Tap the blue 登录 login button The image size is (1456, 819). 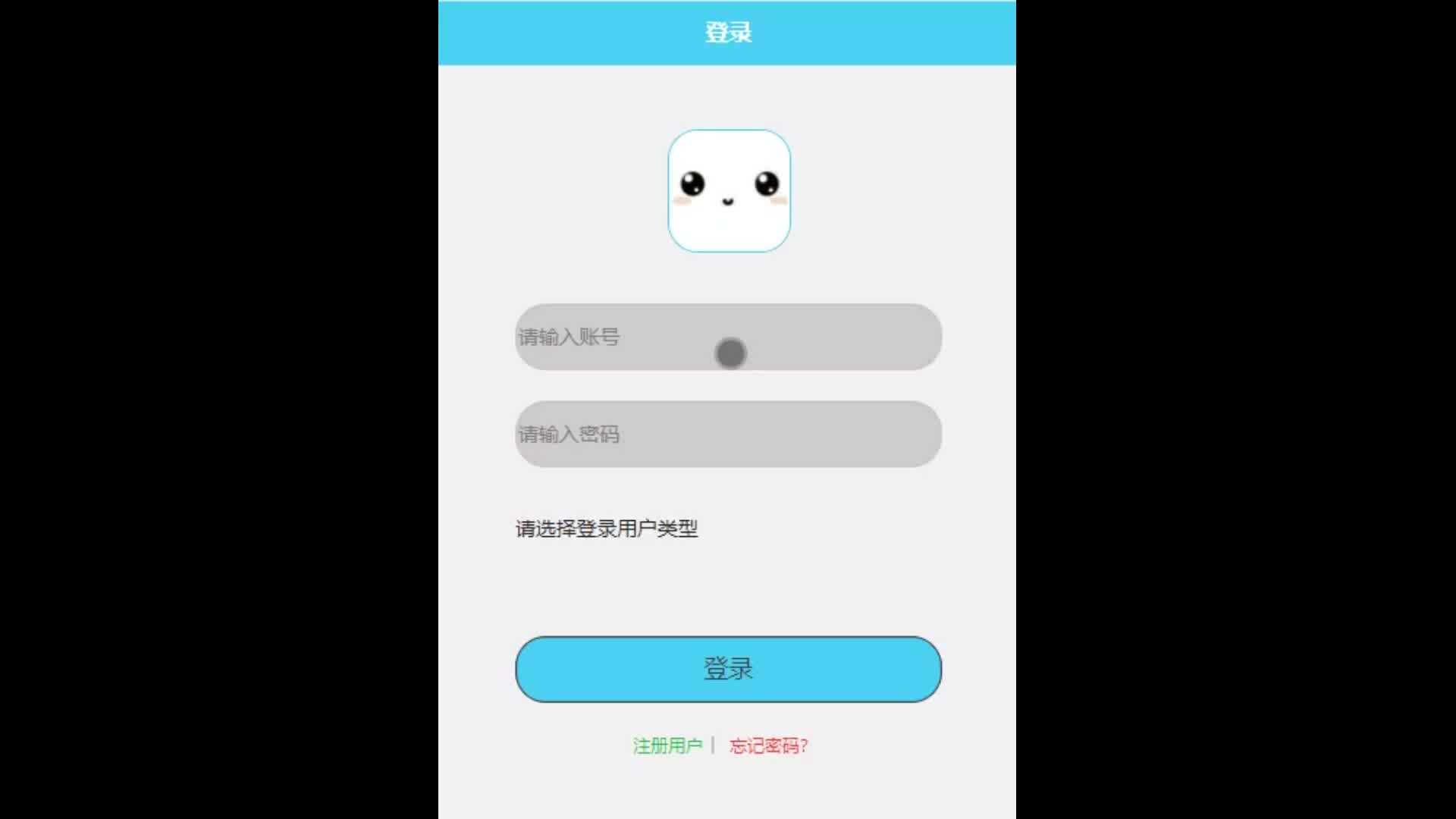728,669
